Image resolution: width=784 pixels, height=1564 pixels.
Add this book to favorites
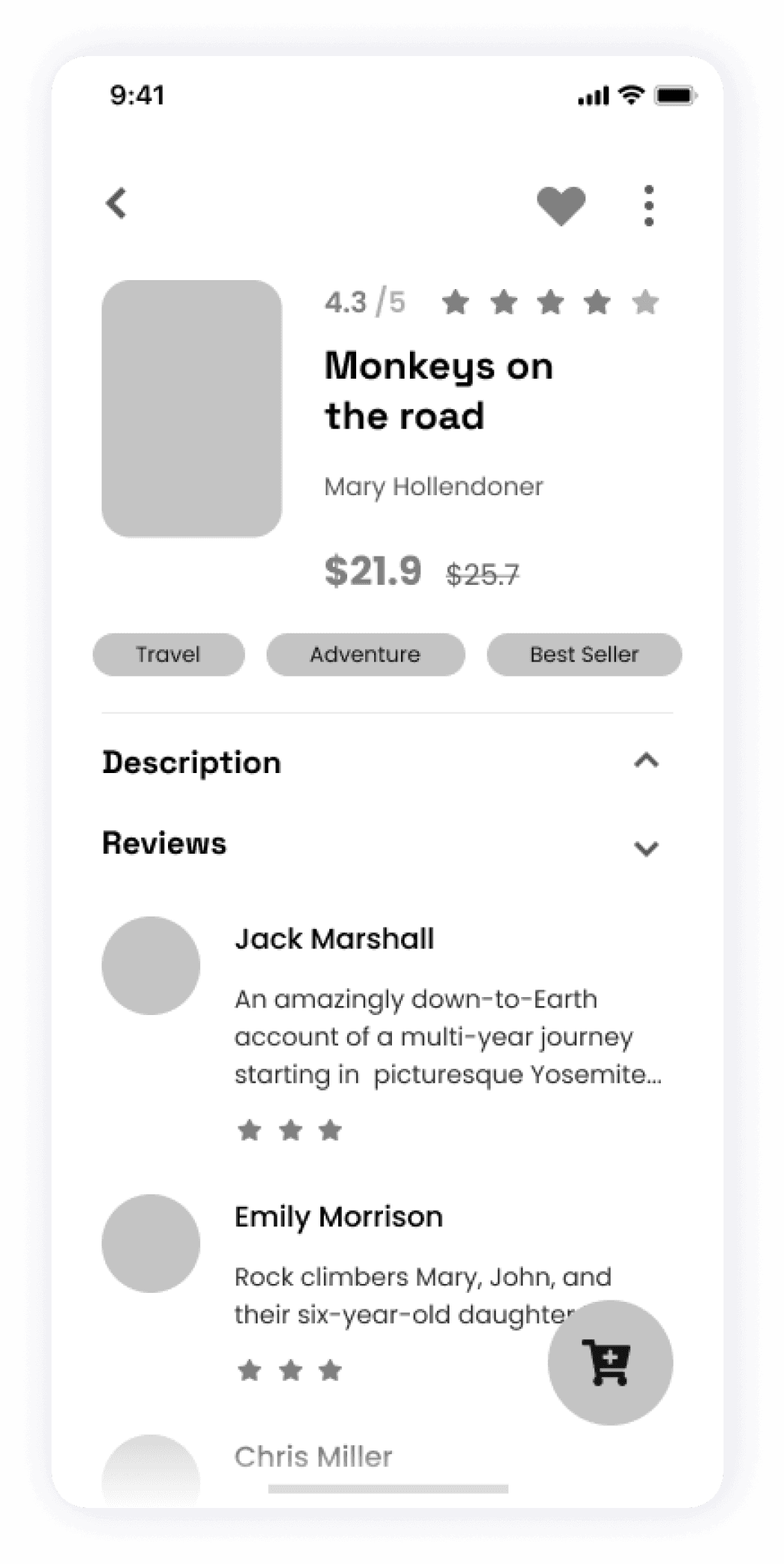561,205
